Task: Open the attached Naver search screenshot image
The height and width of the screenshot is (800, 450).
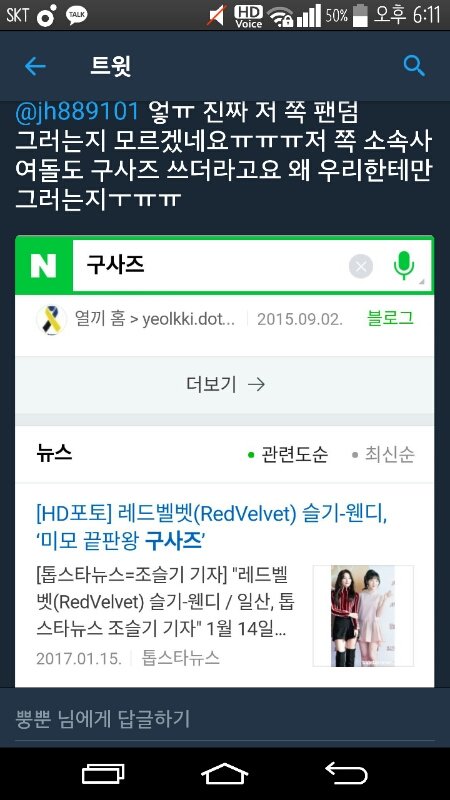Action: [x=224, y=461]
